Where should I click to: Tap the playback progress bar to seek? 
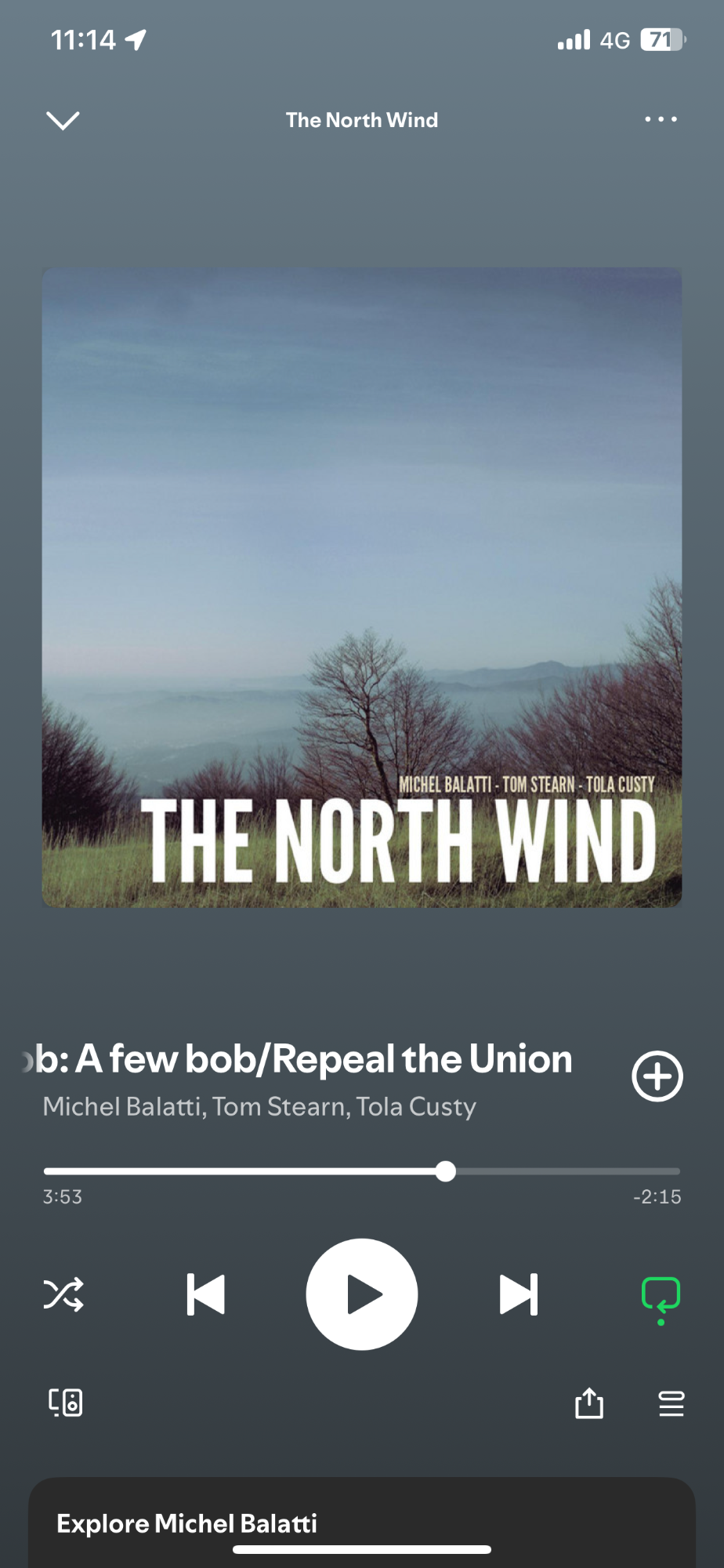pos(362,1171)
